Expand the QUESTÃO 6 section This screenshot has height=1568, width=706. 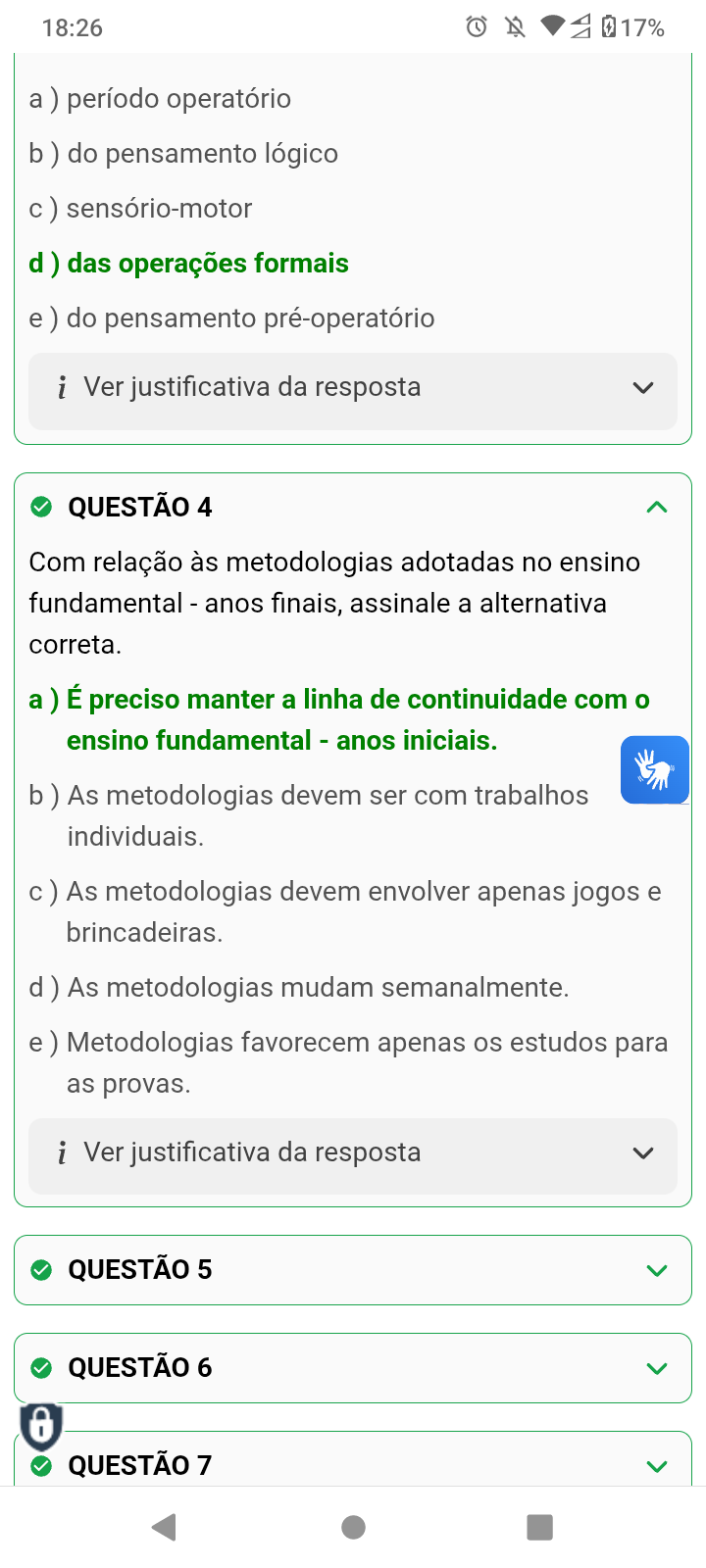click(656, 1368)
